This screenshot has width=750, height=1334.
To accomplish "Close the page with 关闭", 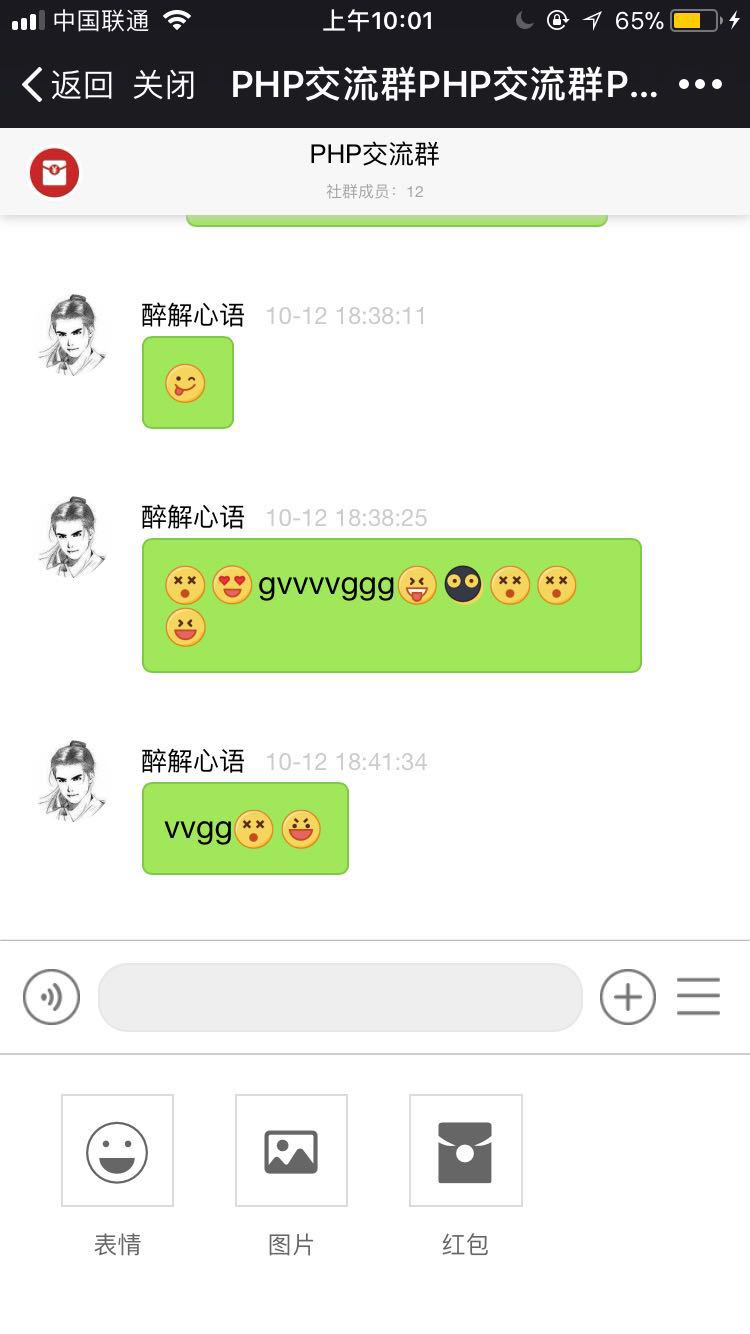I will (163, 85).
